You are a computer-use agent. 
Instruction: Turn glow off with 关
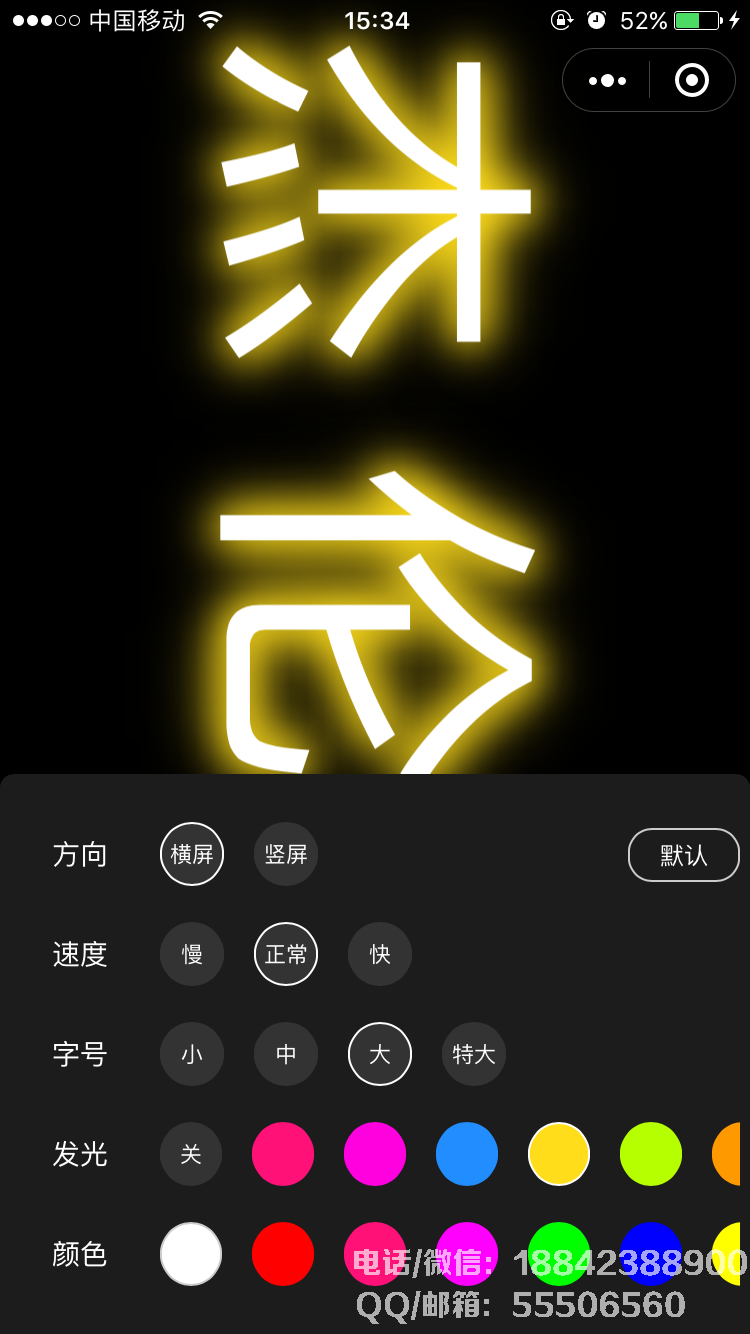click(x=191, y=1154)
